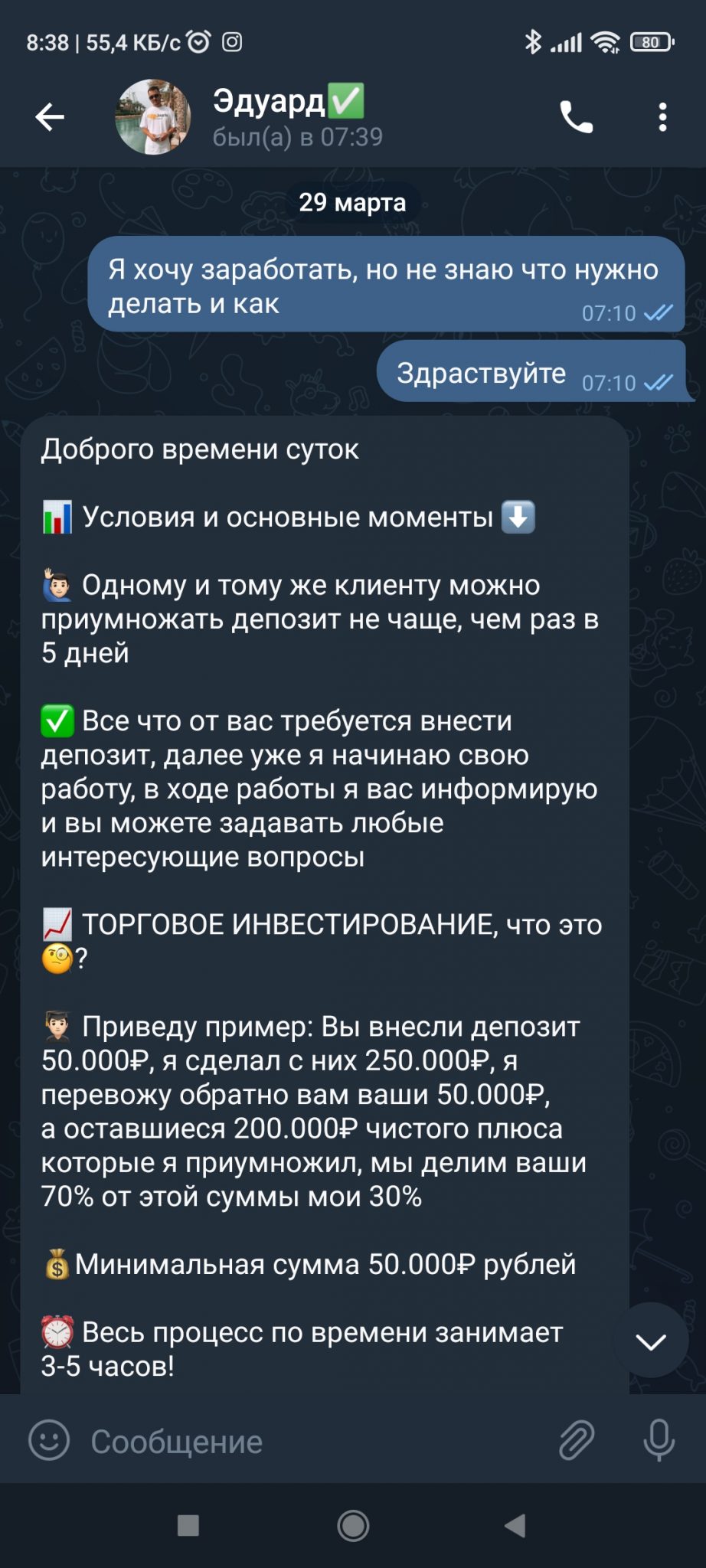Focus the Сообщение text field

pos(314,1441)
